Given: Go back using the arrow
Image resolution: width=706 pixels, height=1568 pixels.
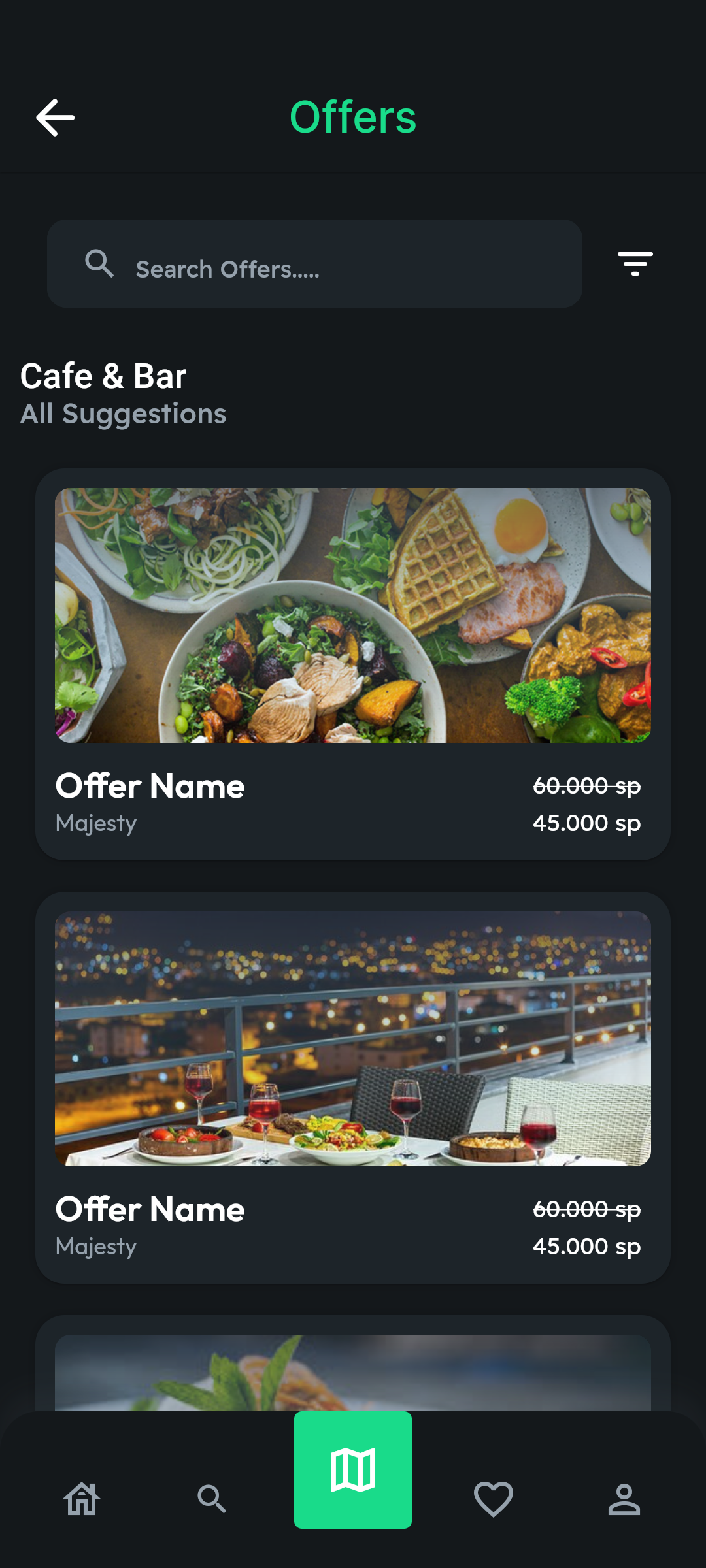Looking at the screenshot, I should tap(55, 118).
